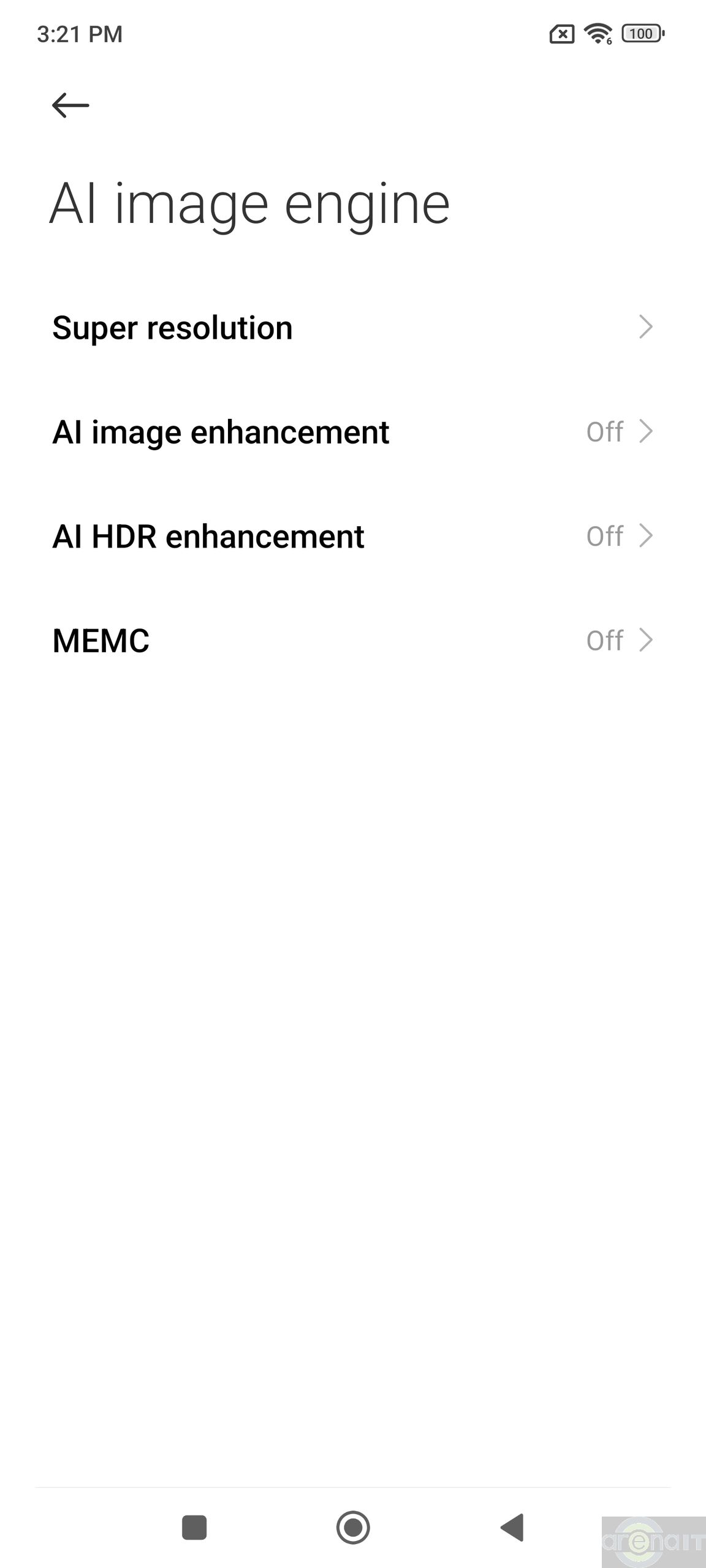Tap the system home button
This screenshot has width=706, height=1568.
click(353, 1527)
